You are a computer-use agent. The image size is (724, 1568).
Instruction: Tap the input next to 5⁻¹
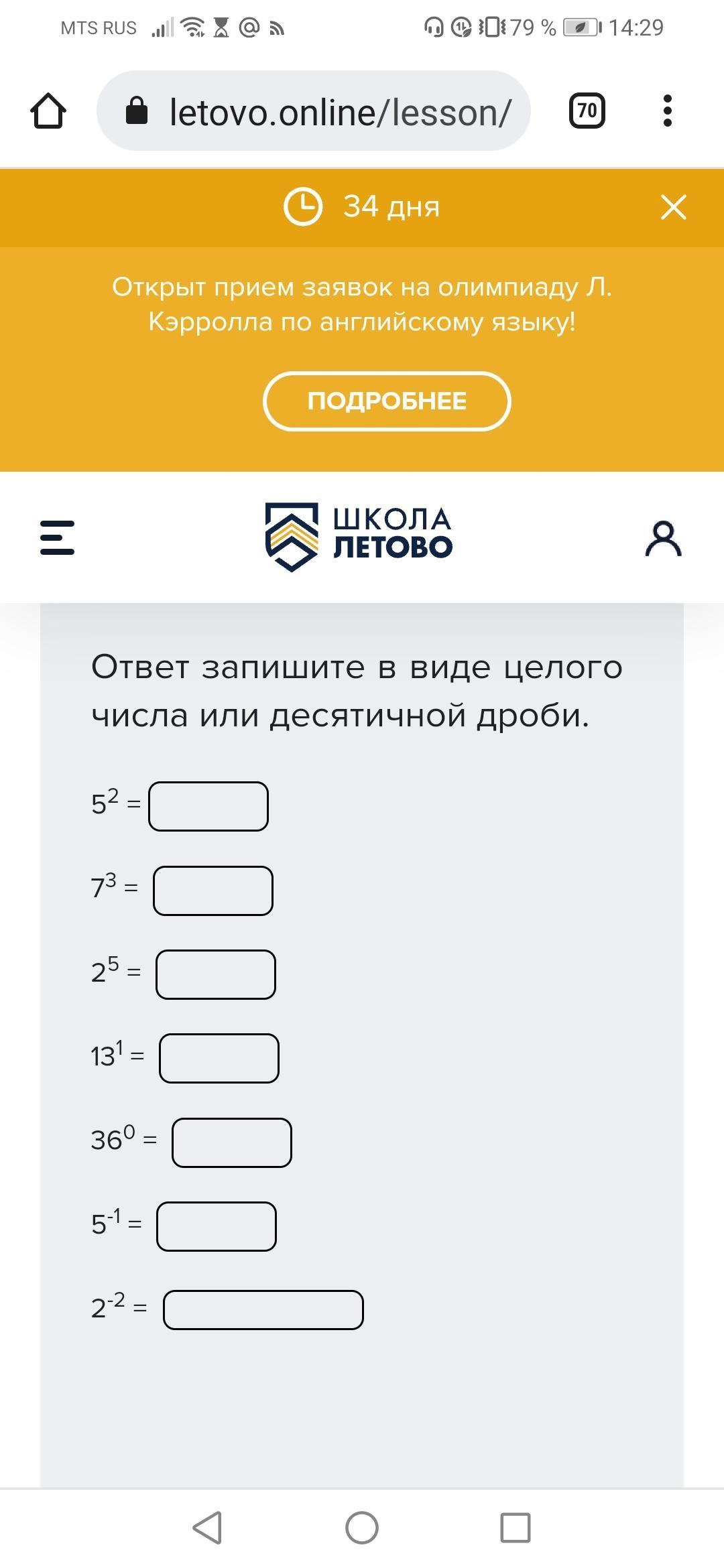tap(217, 1226)
